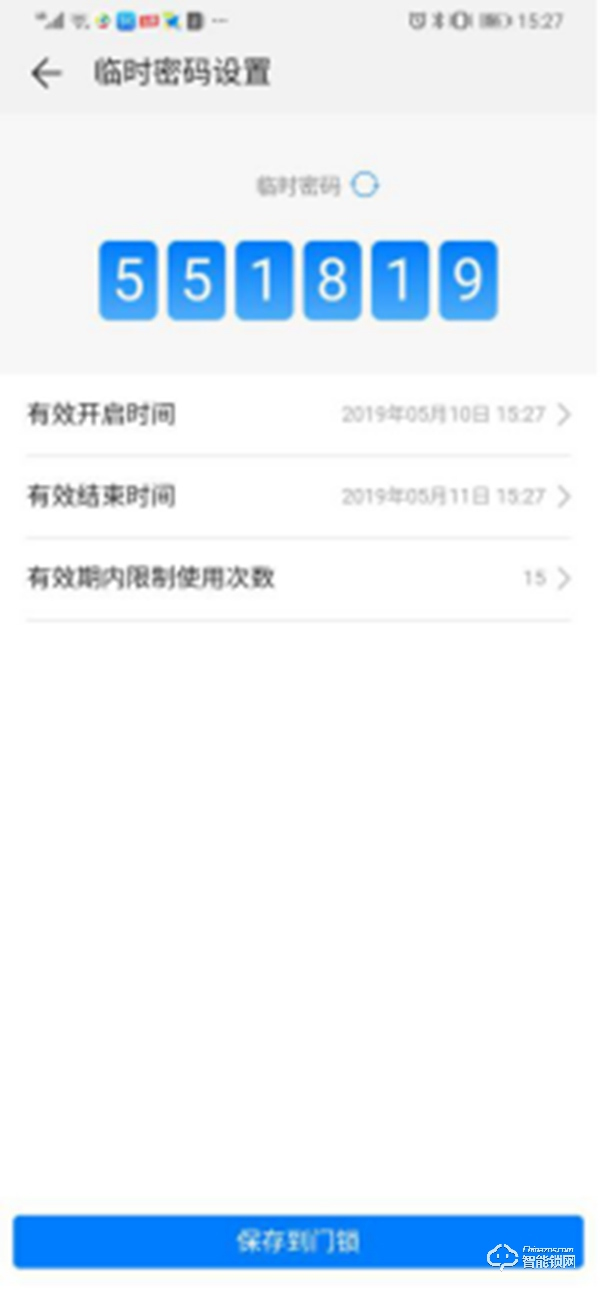Open the 有效结束时间 end time picker
Screen dimensions: 600x1295
298,496
